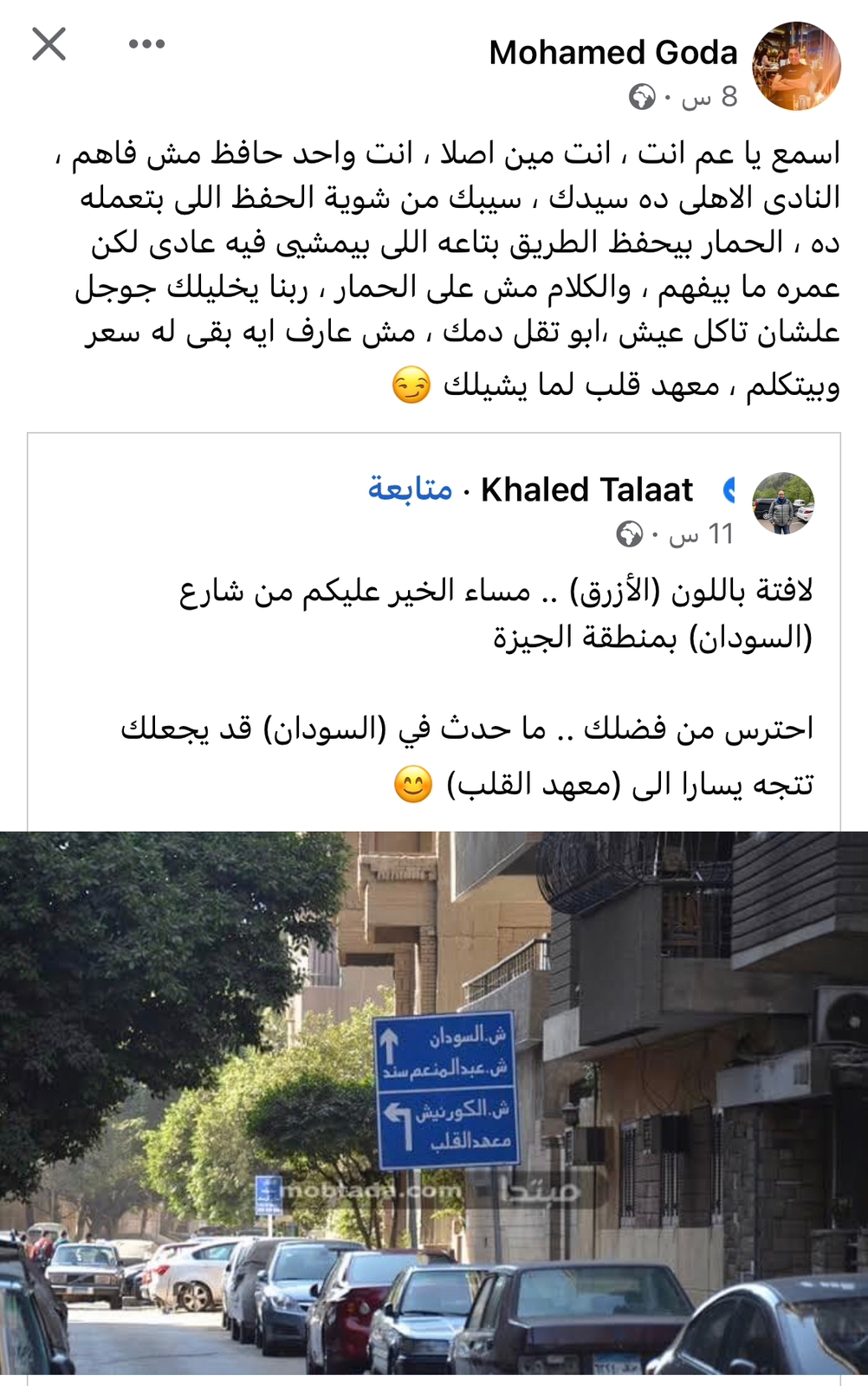Image resolution: width=868 pixels, height=1386 pixels.
Task: Open Khaled Talaat's profile by name
Action: (x=586, y=490)
